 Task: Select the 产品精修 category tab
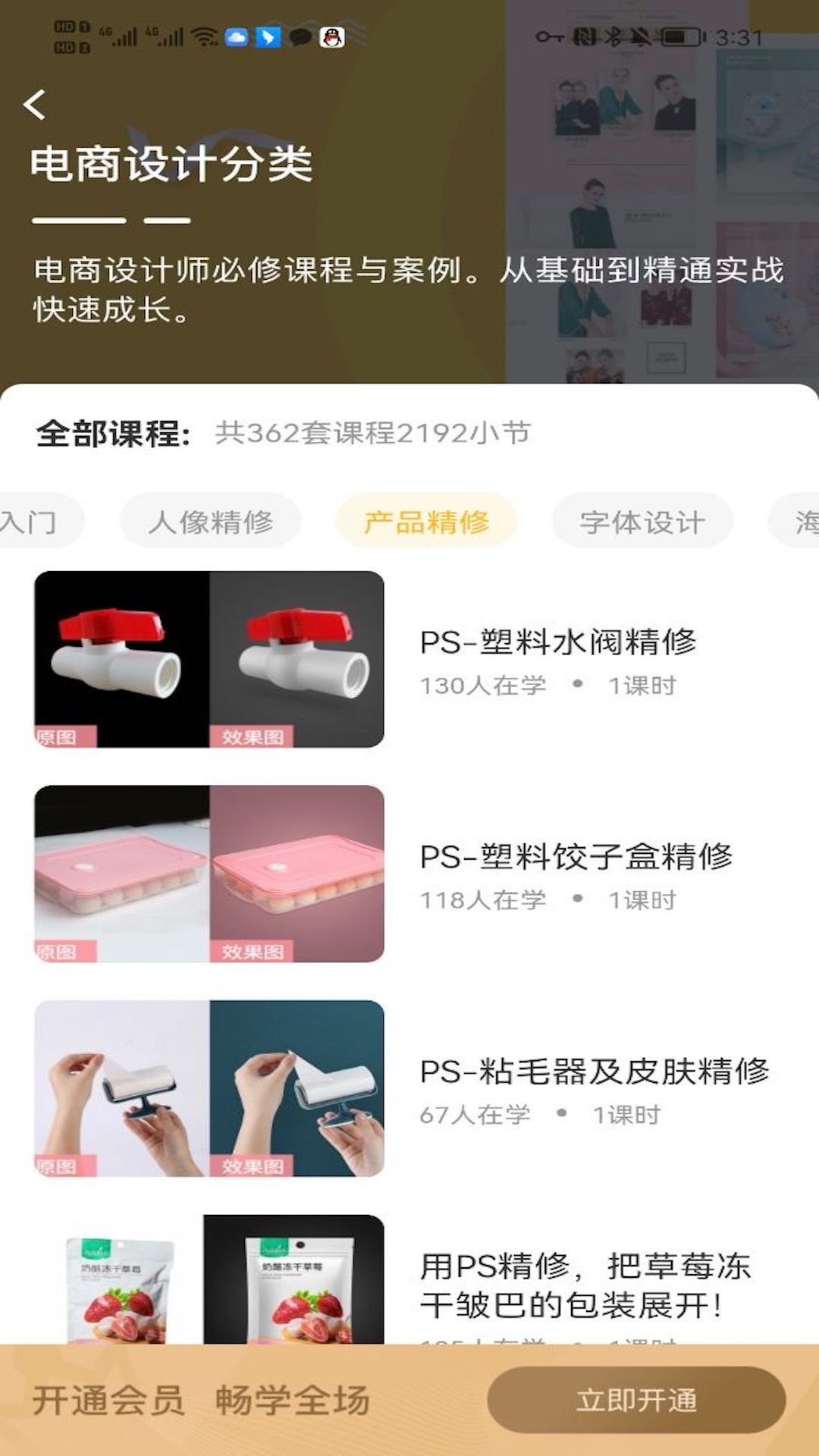[427, 521]
